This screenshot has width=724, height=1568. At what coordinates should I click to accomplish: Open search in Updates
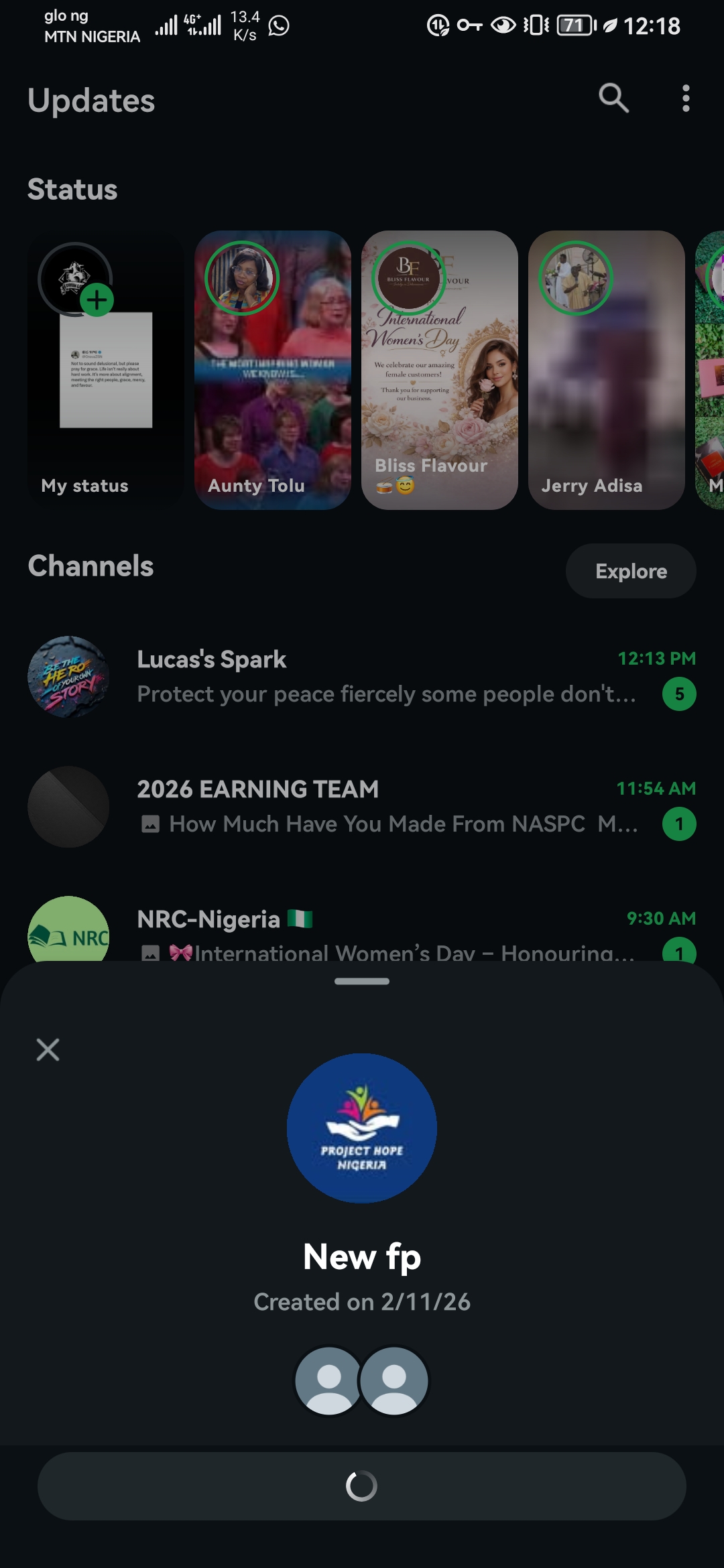[x=613, y=99]
